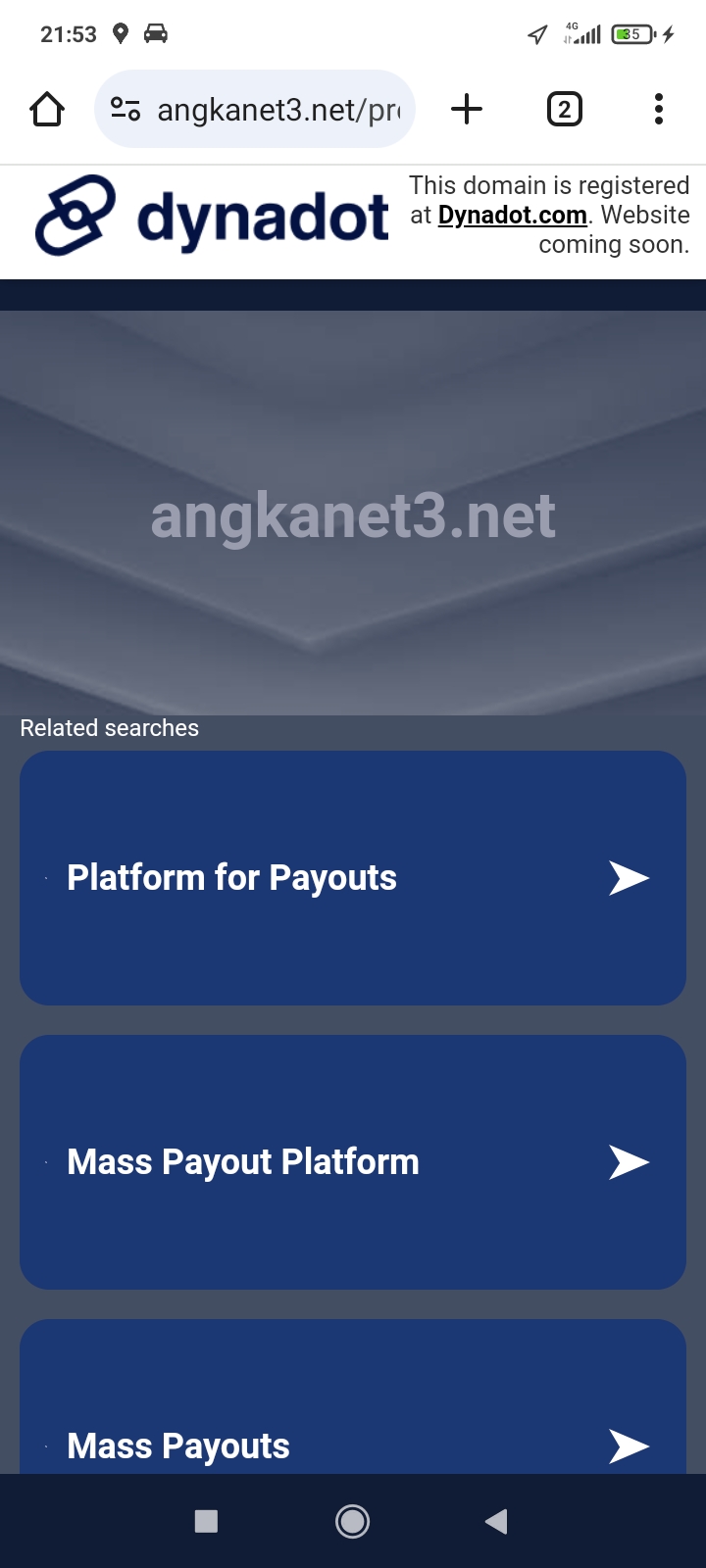The image size is (706, 1568).
Task: Follow the Dynadot.com link
Action: 512,216
